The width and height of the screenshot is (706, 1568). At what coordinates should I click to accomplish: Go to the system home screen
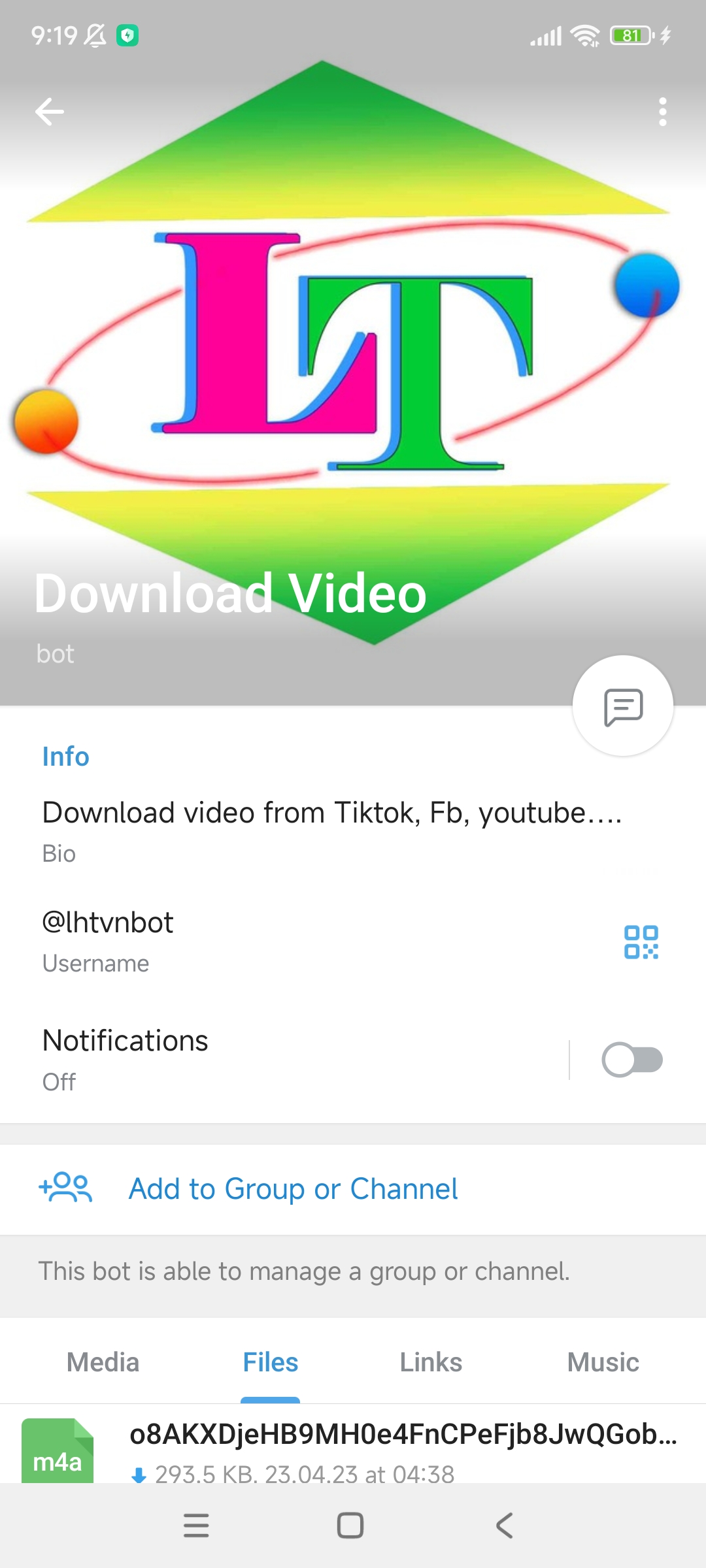pyautogui.click(x=350, y=1526)
